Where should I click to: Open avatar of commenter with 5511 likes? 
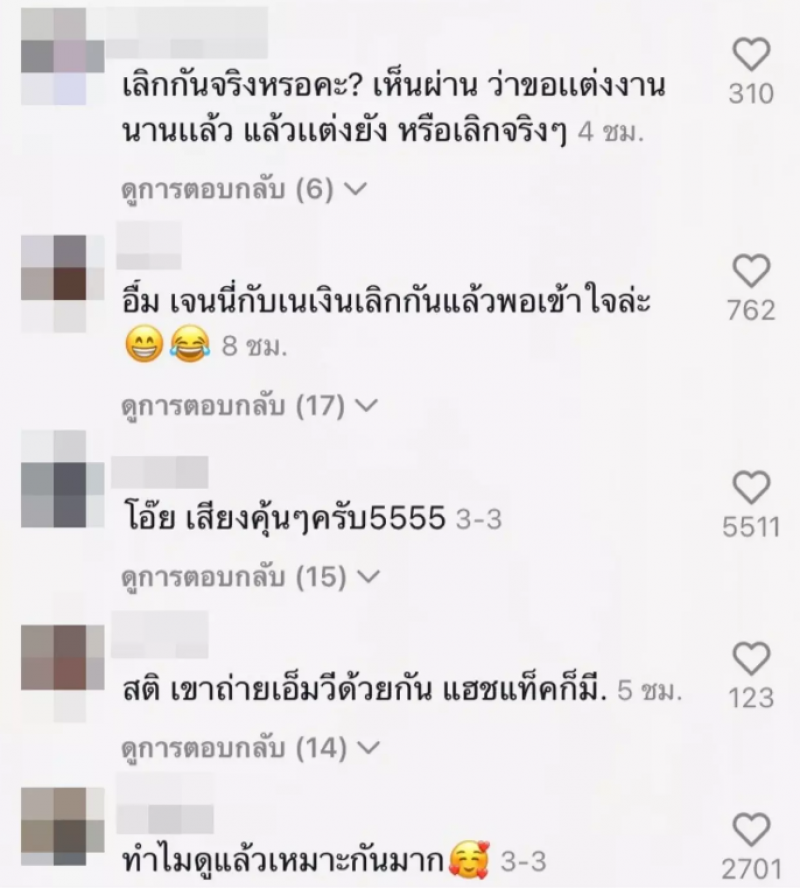point(54,479)
